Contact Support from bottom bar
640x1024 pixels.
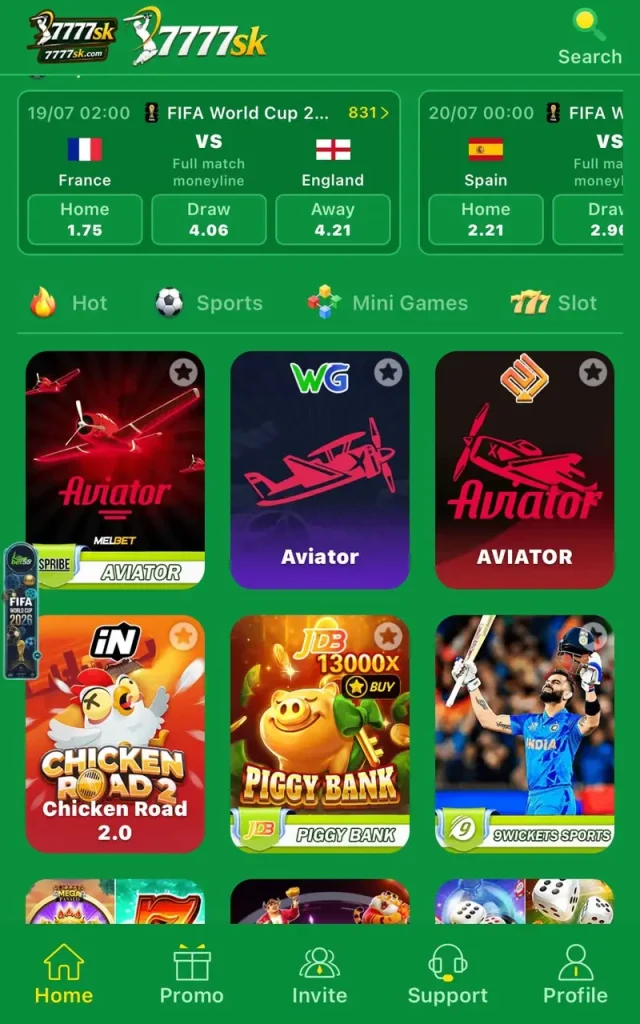(x=447, y=974)
